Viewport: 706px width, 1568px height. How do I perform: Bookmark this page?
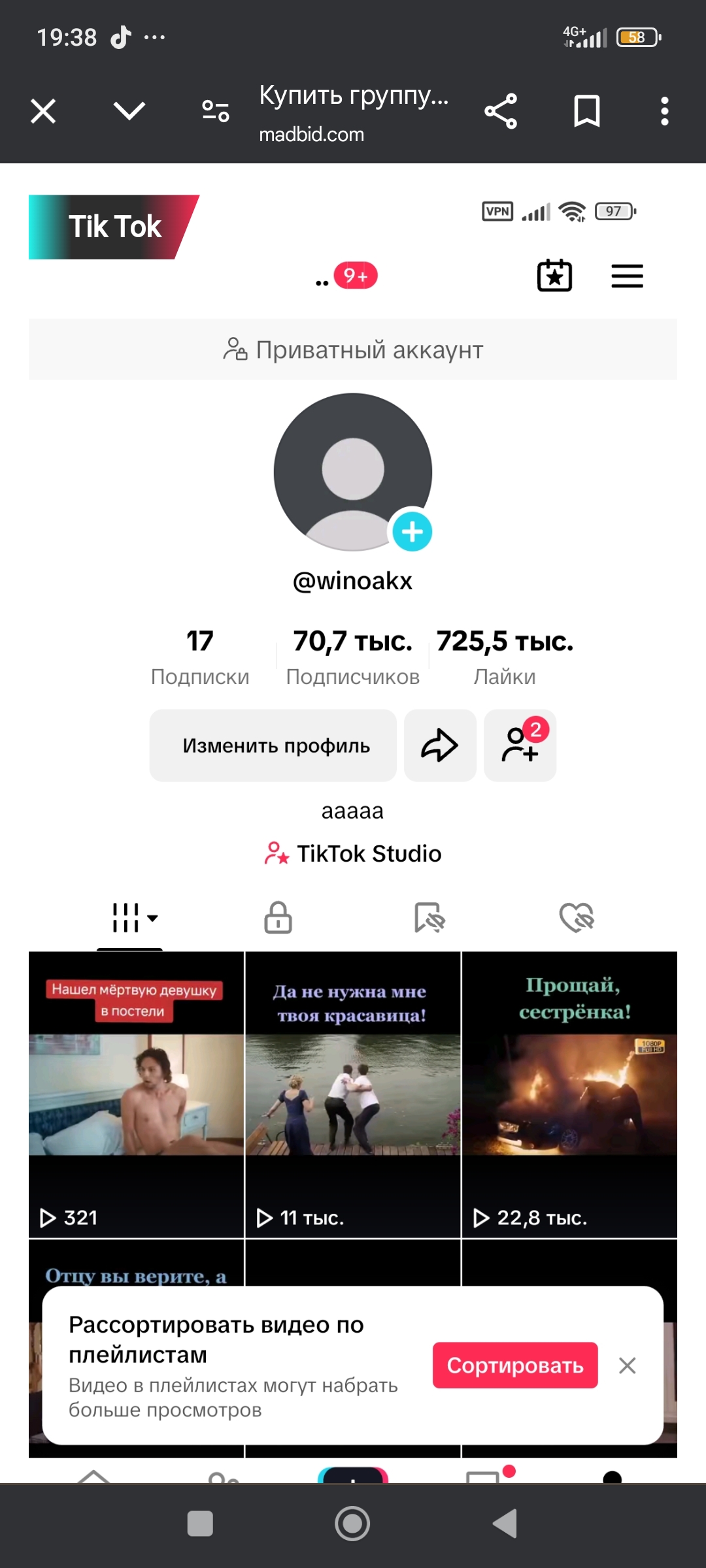(586, 111)
